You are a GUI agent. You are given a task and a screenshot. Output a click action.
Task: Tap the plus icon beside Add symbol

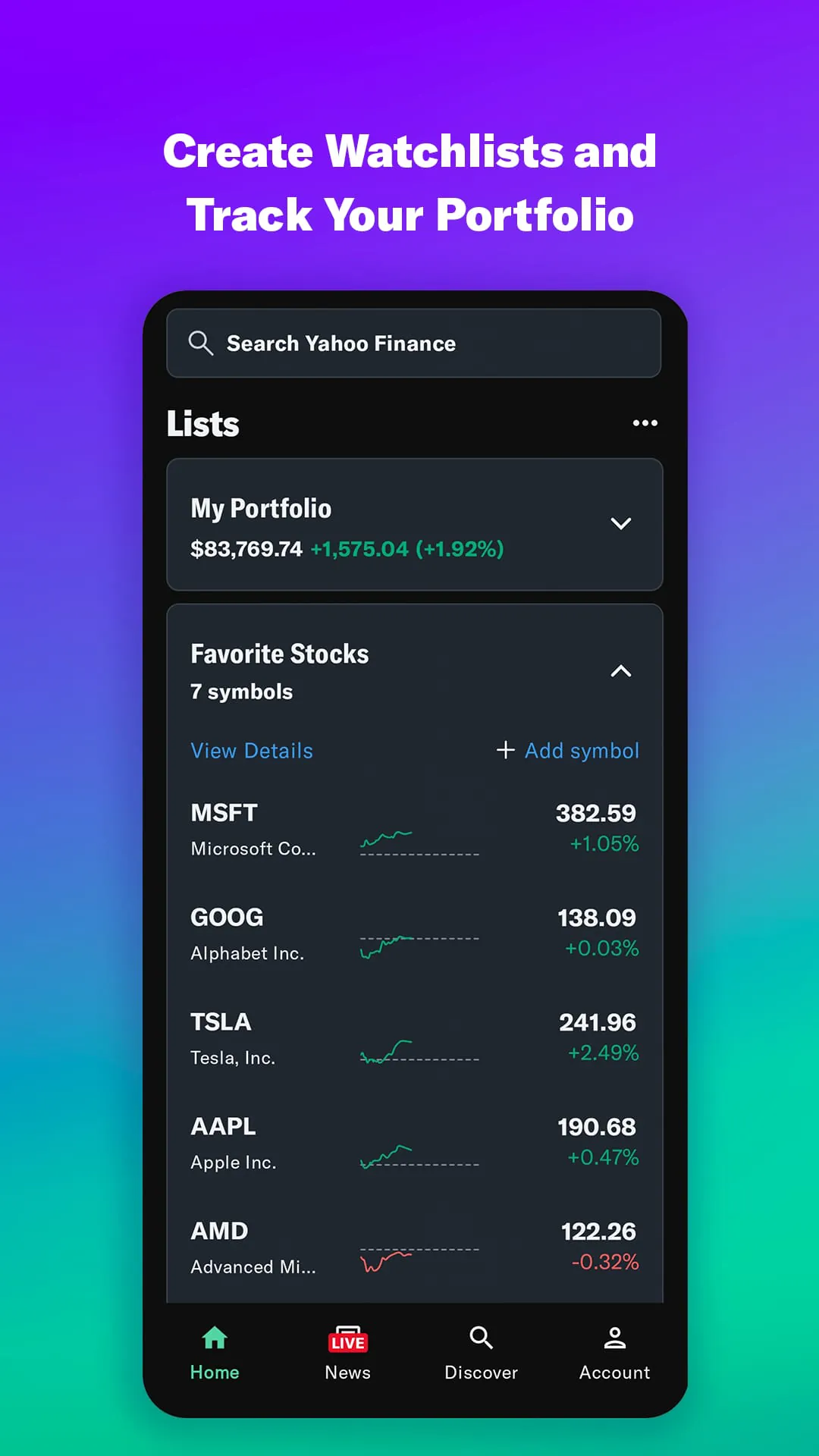point(506,750)
